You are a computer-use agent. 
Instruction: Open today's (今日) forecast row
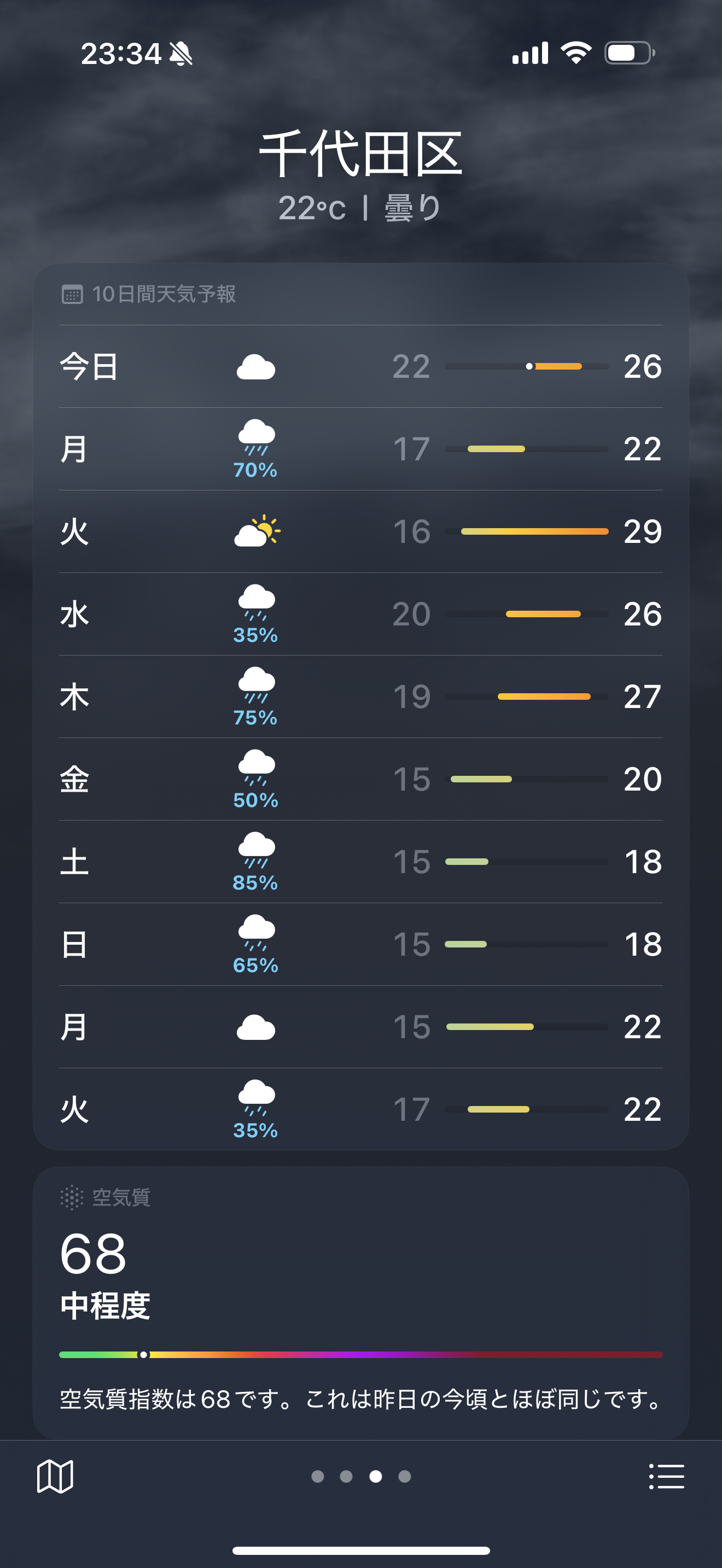[x=361, y=366]
